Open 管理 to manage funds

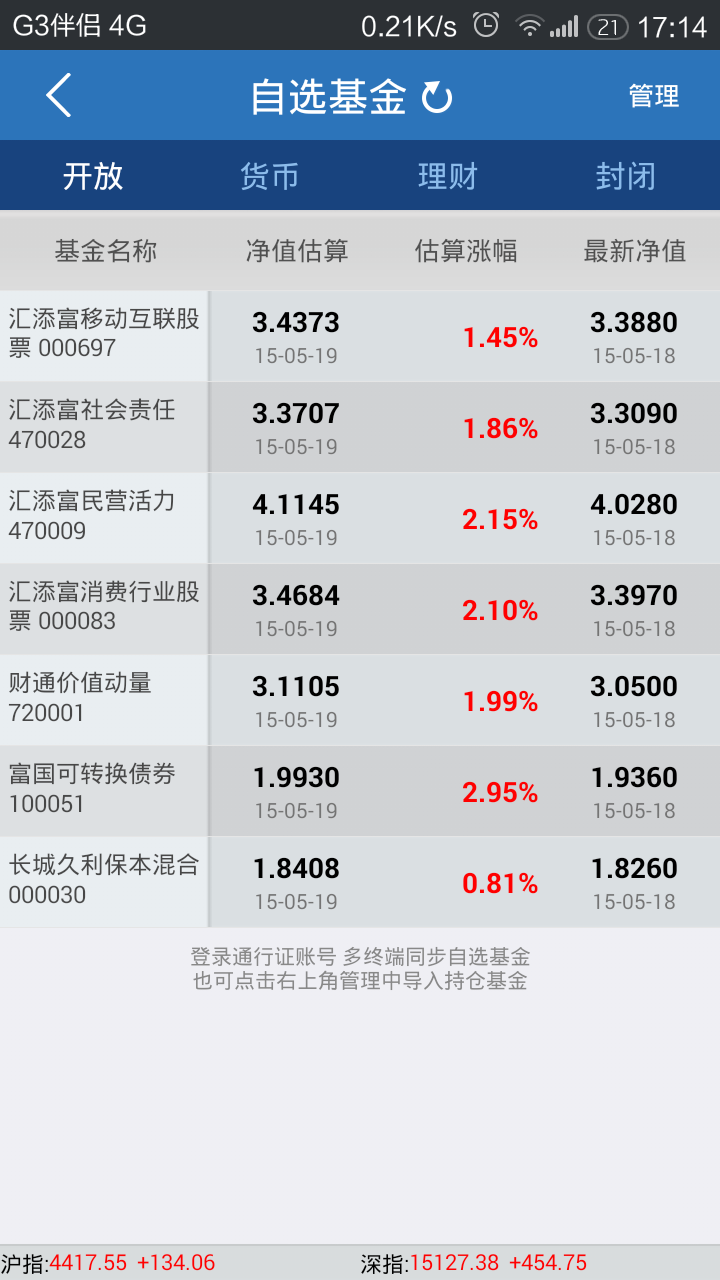pyautogui.click(x=654, y=96)
